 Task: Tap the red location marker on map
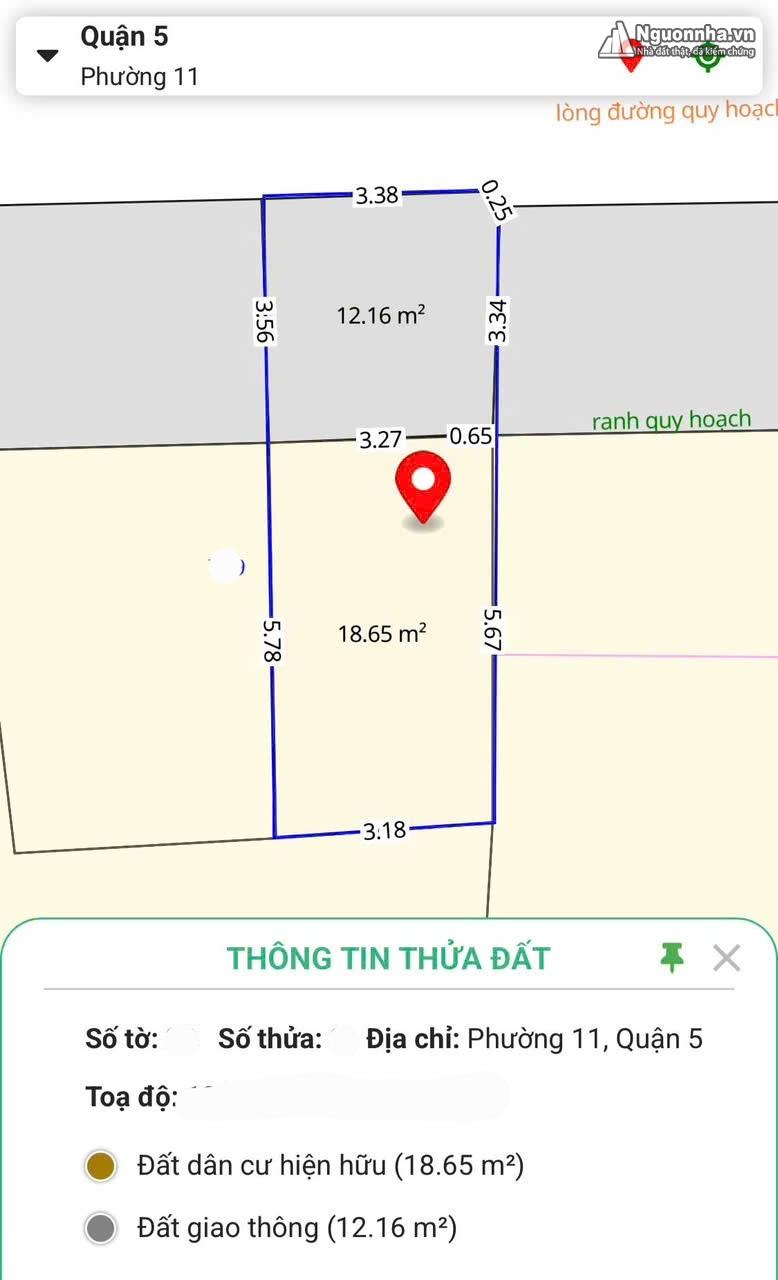(424, 488)
